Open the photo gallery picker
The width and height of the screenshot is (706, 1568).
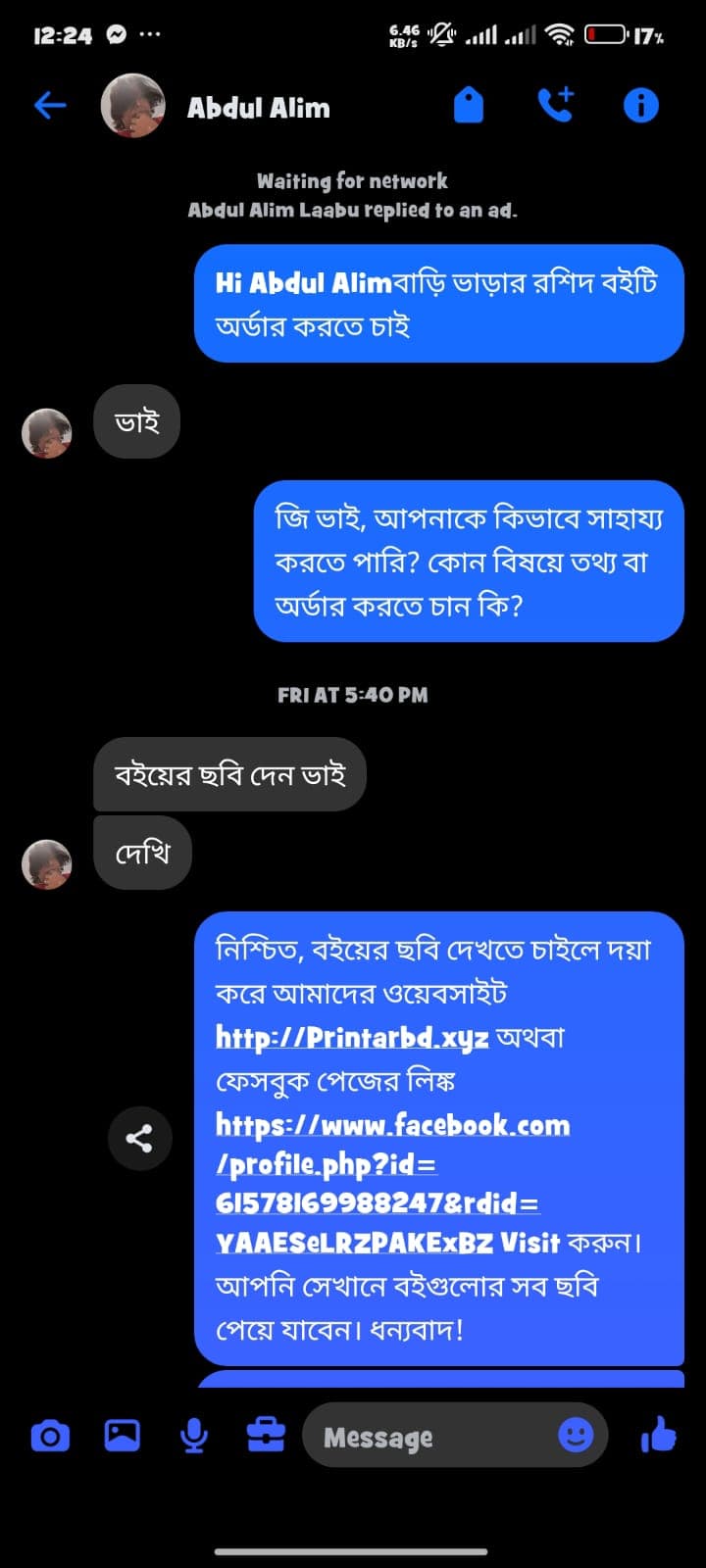(122, 1435)
